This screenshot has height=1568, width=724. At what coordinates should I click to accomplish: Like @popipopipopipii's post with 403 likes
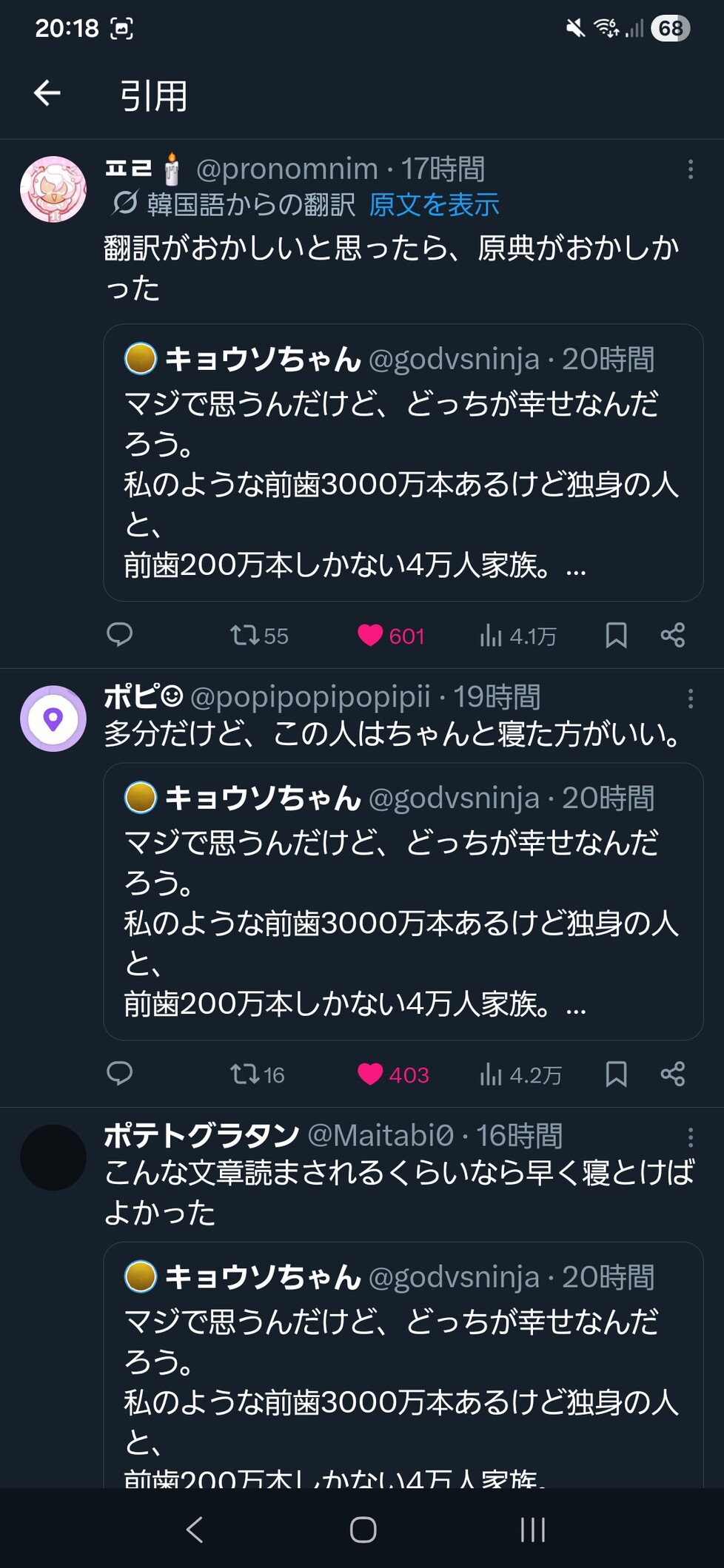tap(392, 1074)
